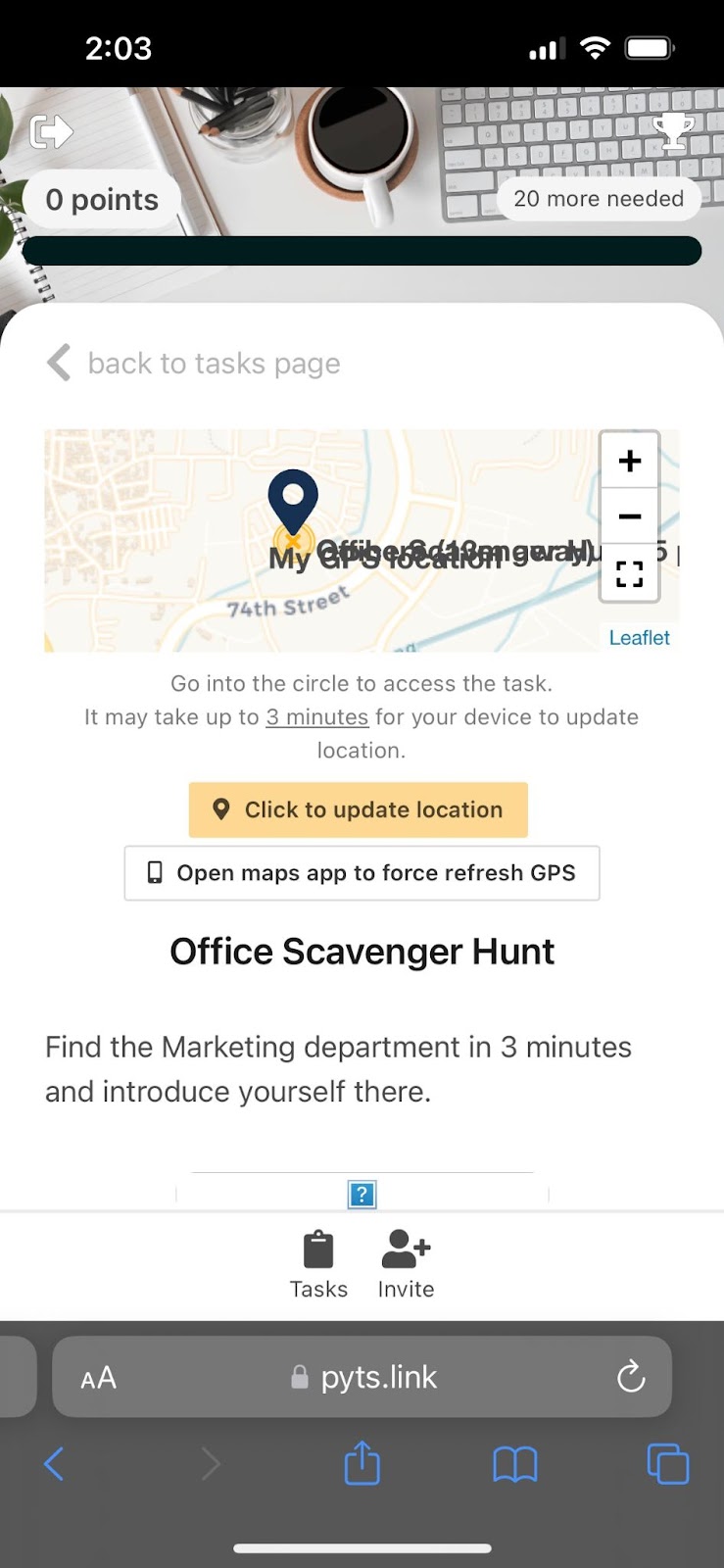724x1568 pixels.
Task: Tap the blue map pin marker
Action: pyautogui.click(x=293, y=497)
